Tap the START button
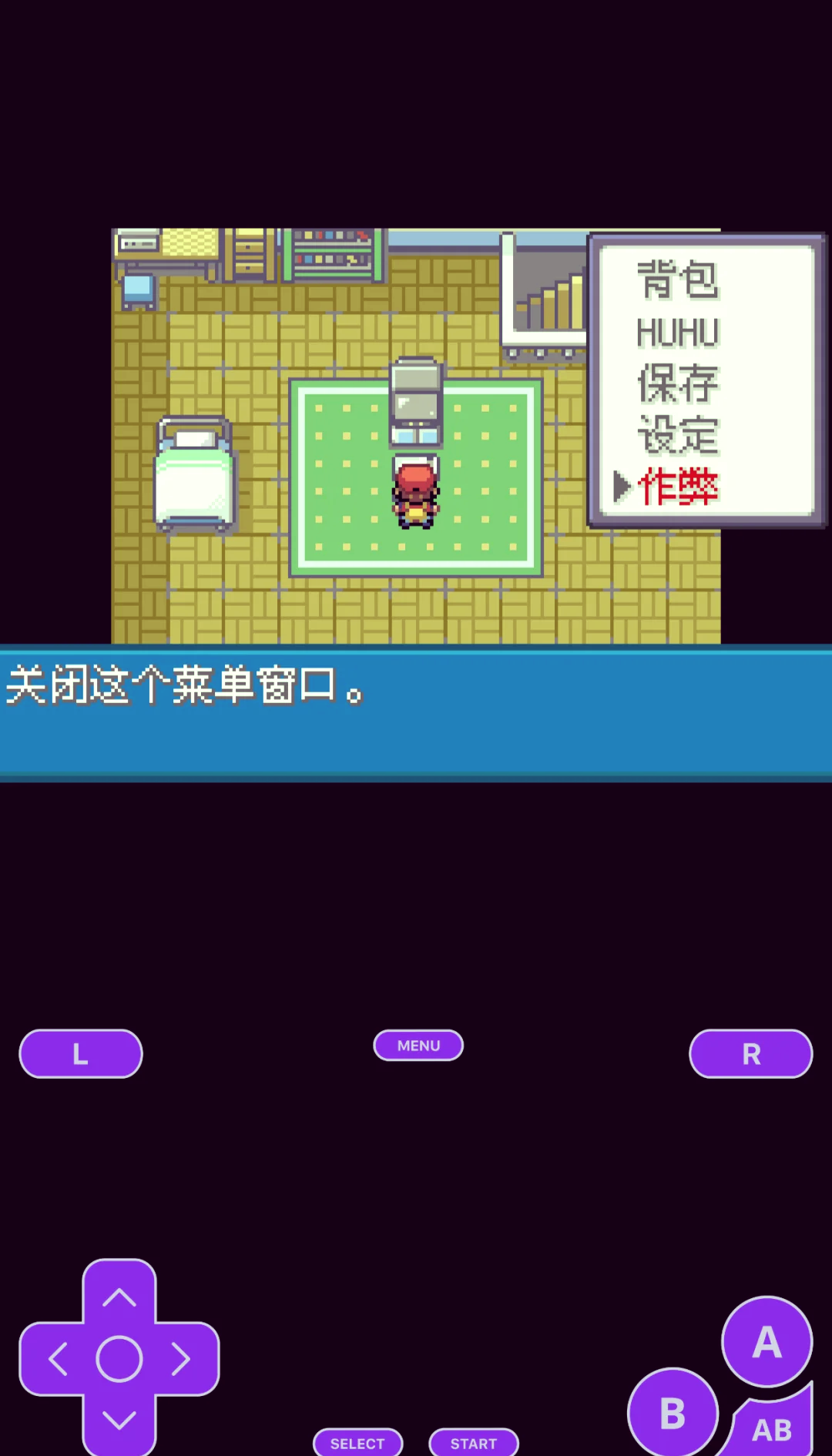832x1456 pixels. pos(473,1443)
